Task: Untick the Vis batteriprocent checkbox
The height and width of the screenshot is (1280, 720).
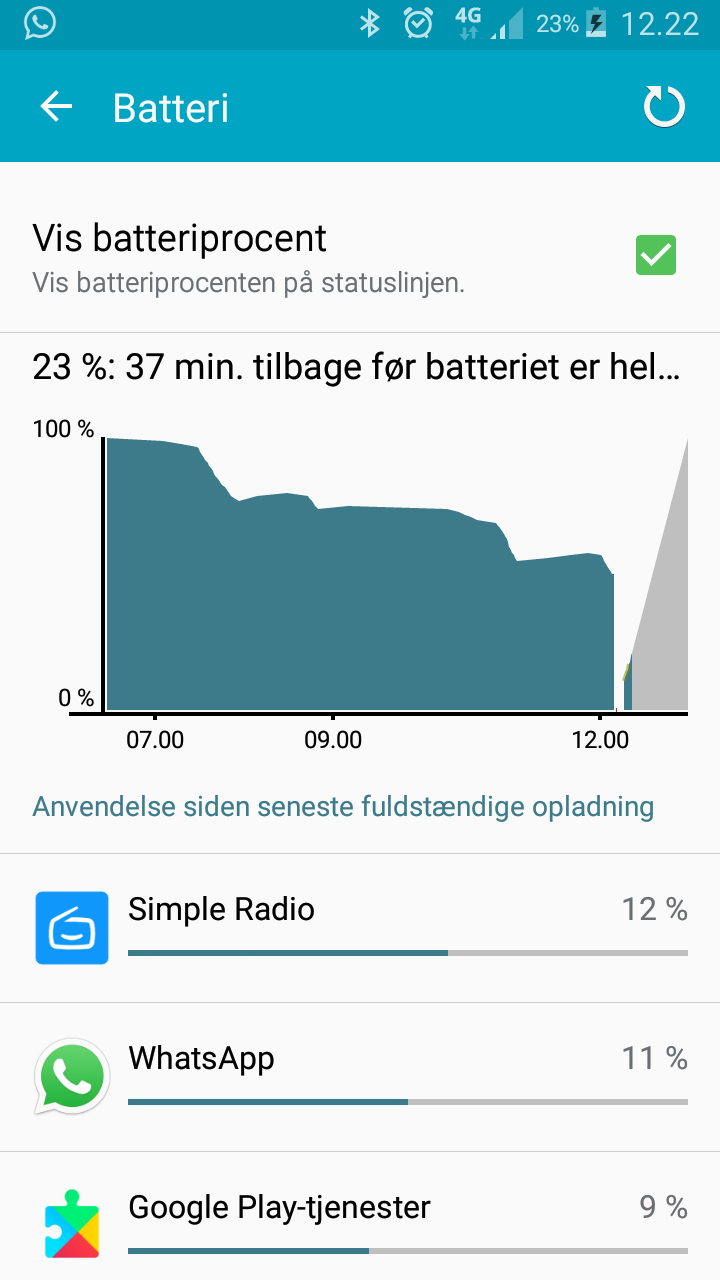Action: click(x=656, y=255)
